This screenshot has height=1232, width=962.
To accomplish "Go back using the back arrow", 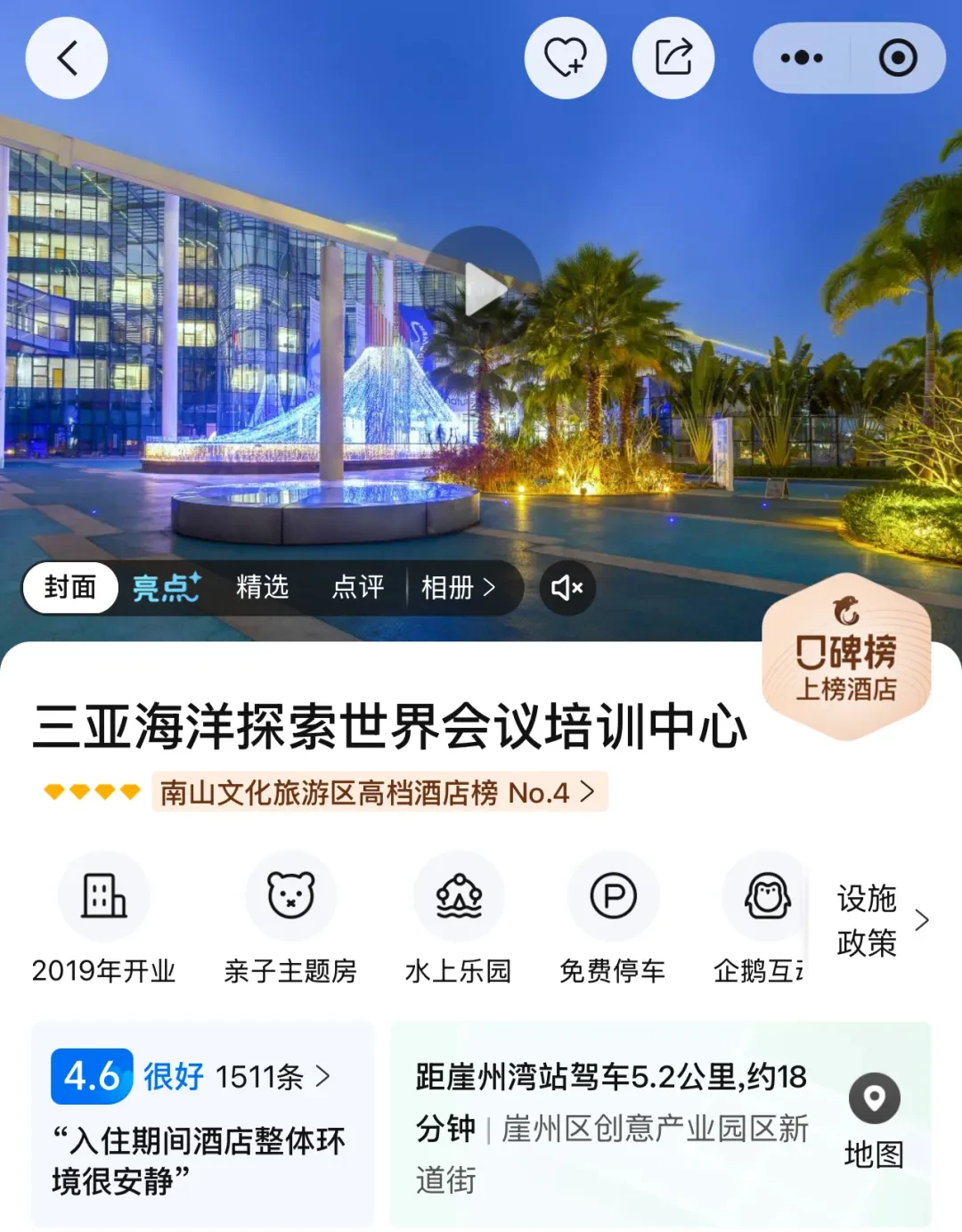I will point(67,58).
